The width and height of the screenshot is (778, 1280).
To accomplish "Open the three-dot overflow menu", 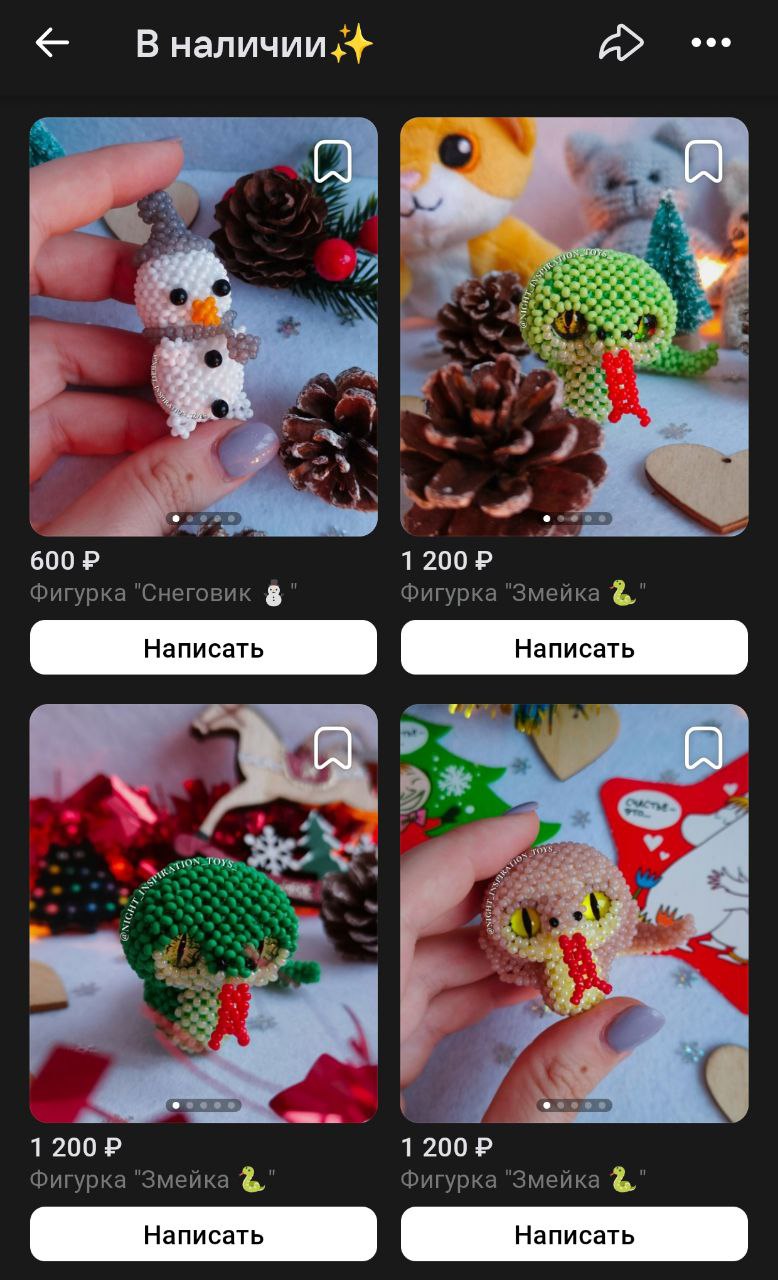I will click(x=711, y=43).
